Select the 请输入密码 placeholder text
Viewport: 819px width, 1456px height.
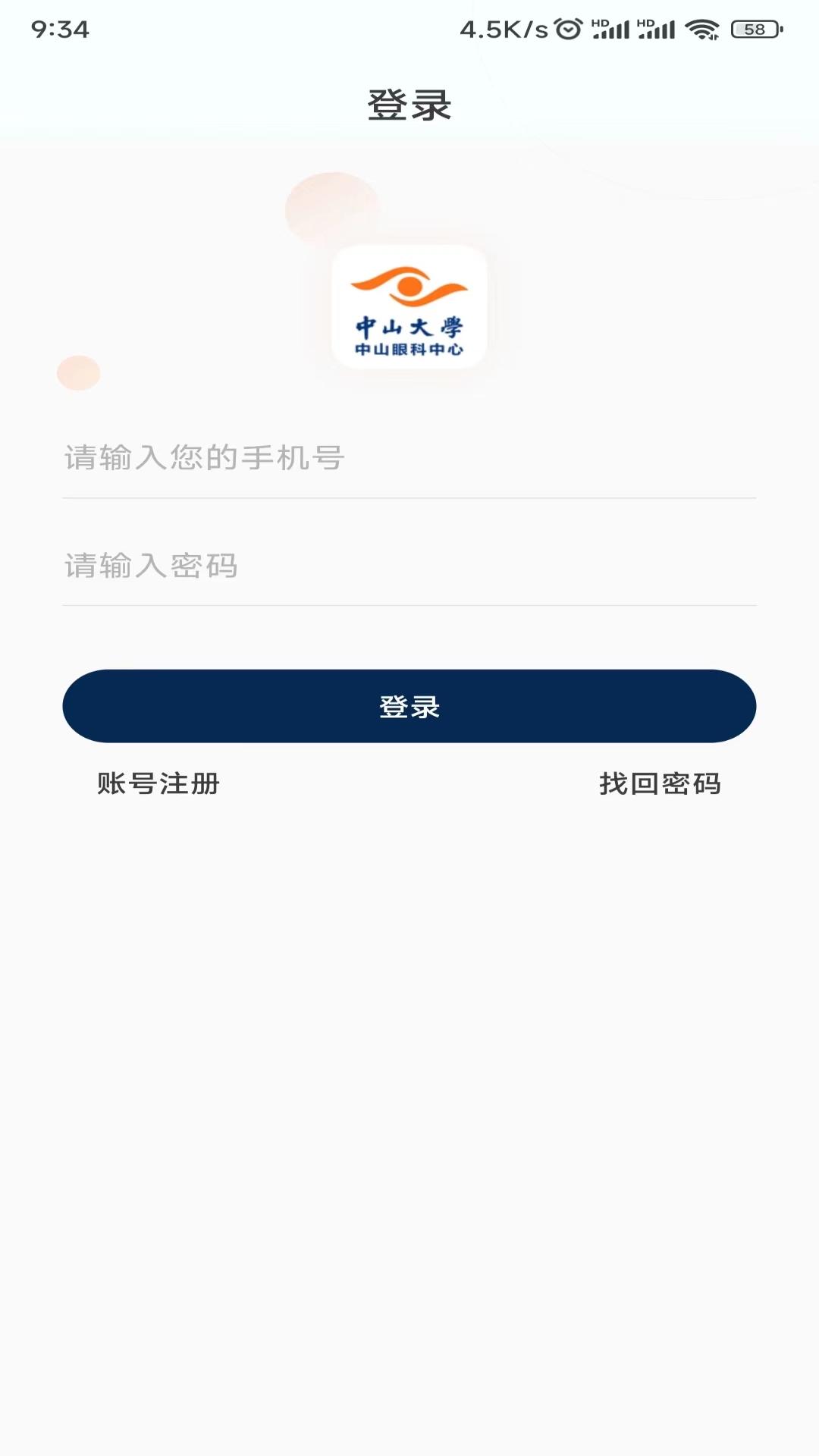coord(152,565)
